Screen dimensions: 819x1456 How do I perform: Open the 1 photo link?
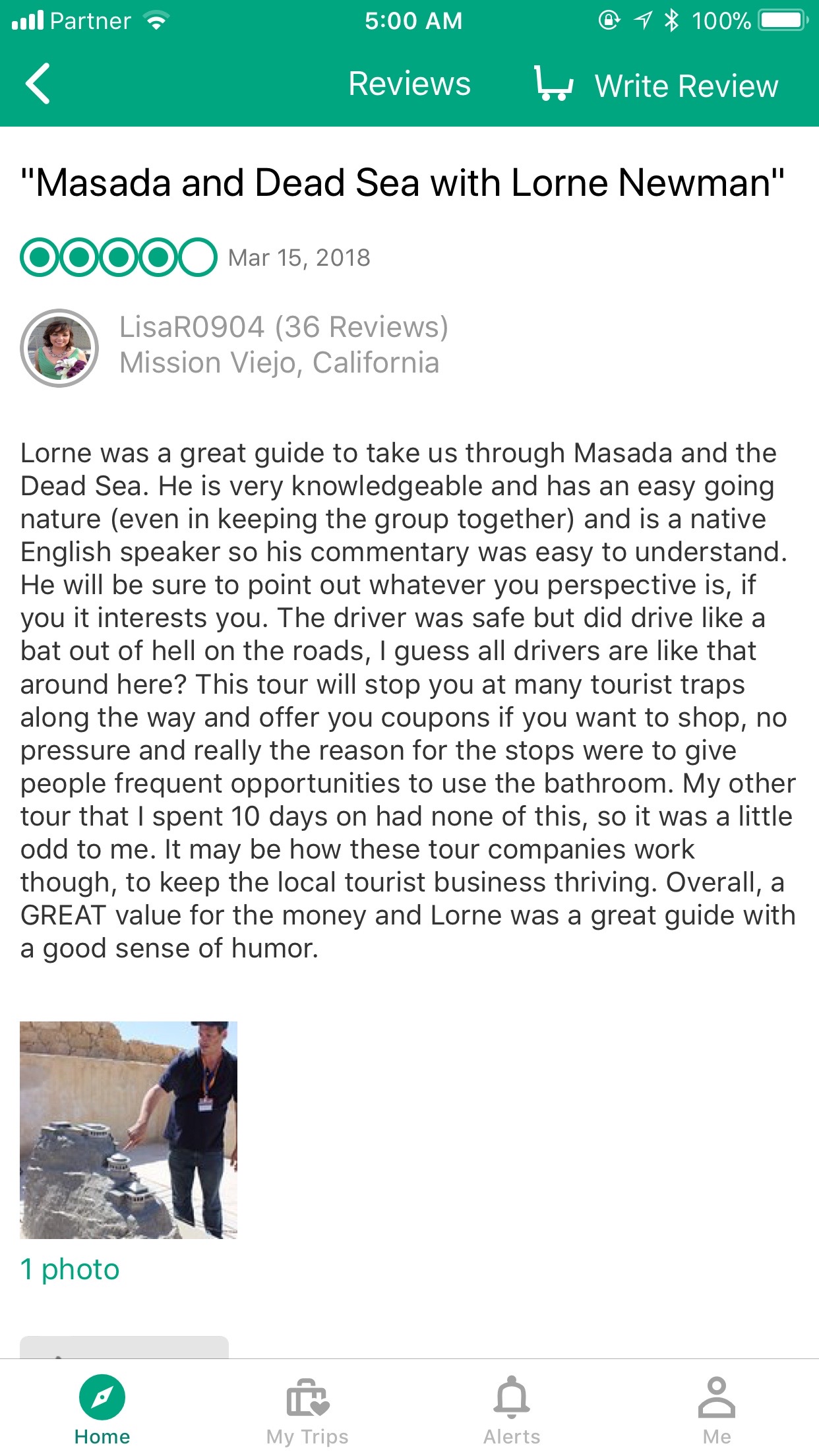(70, 1269)
